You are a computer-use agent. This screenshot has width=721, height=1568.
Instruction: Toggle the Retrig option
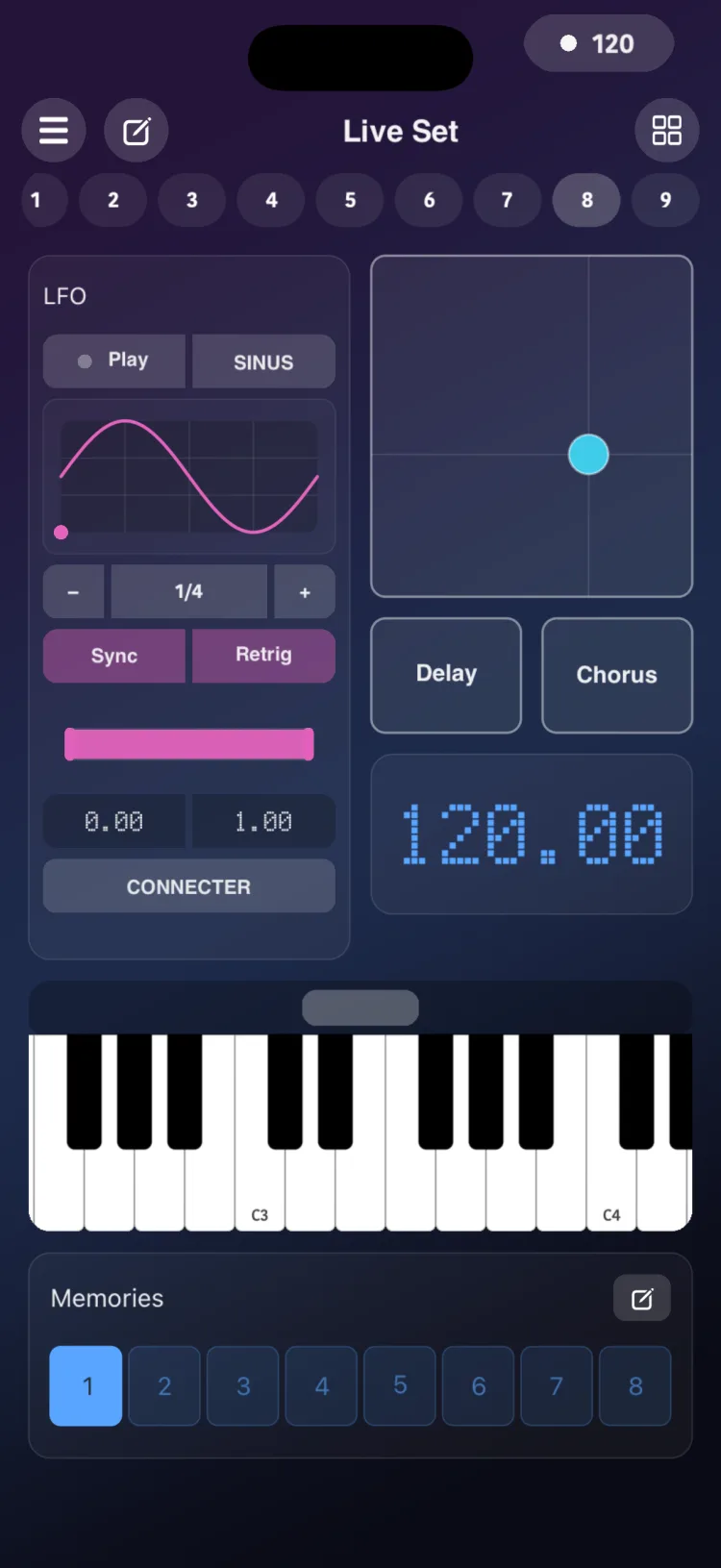pyautogui.click(x=263, y=656)
